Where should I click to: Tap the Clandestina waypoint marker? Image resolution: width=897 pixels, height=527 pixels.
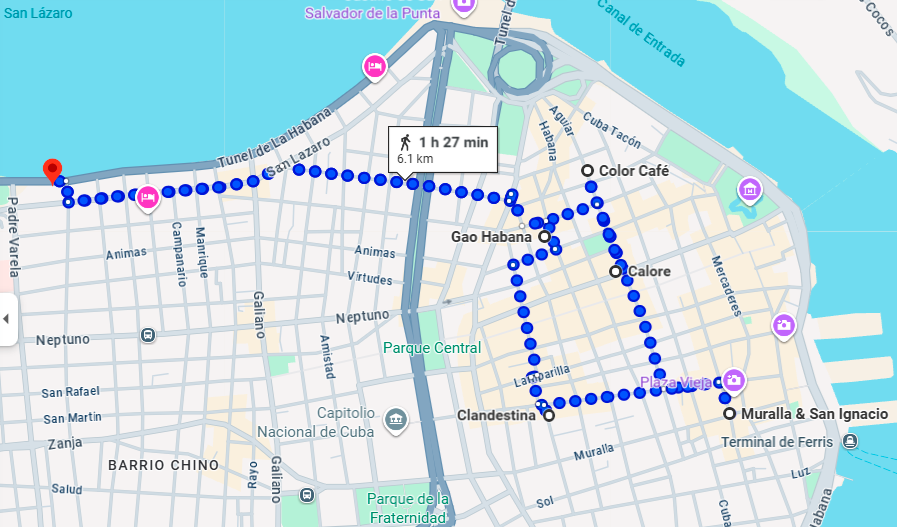[549, 415]
